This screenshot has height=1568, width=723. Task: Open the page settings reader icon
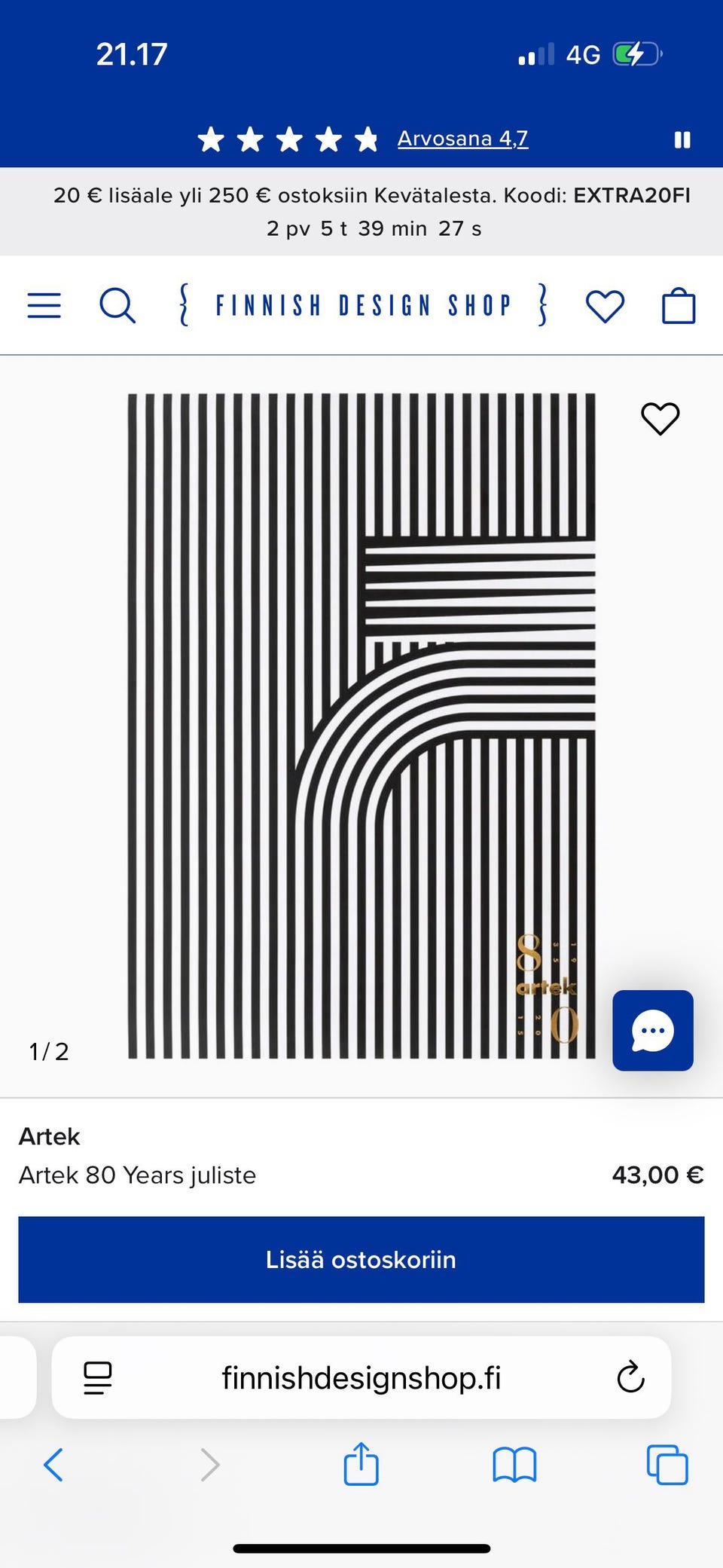click(x=97, y=1378)
